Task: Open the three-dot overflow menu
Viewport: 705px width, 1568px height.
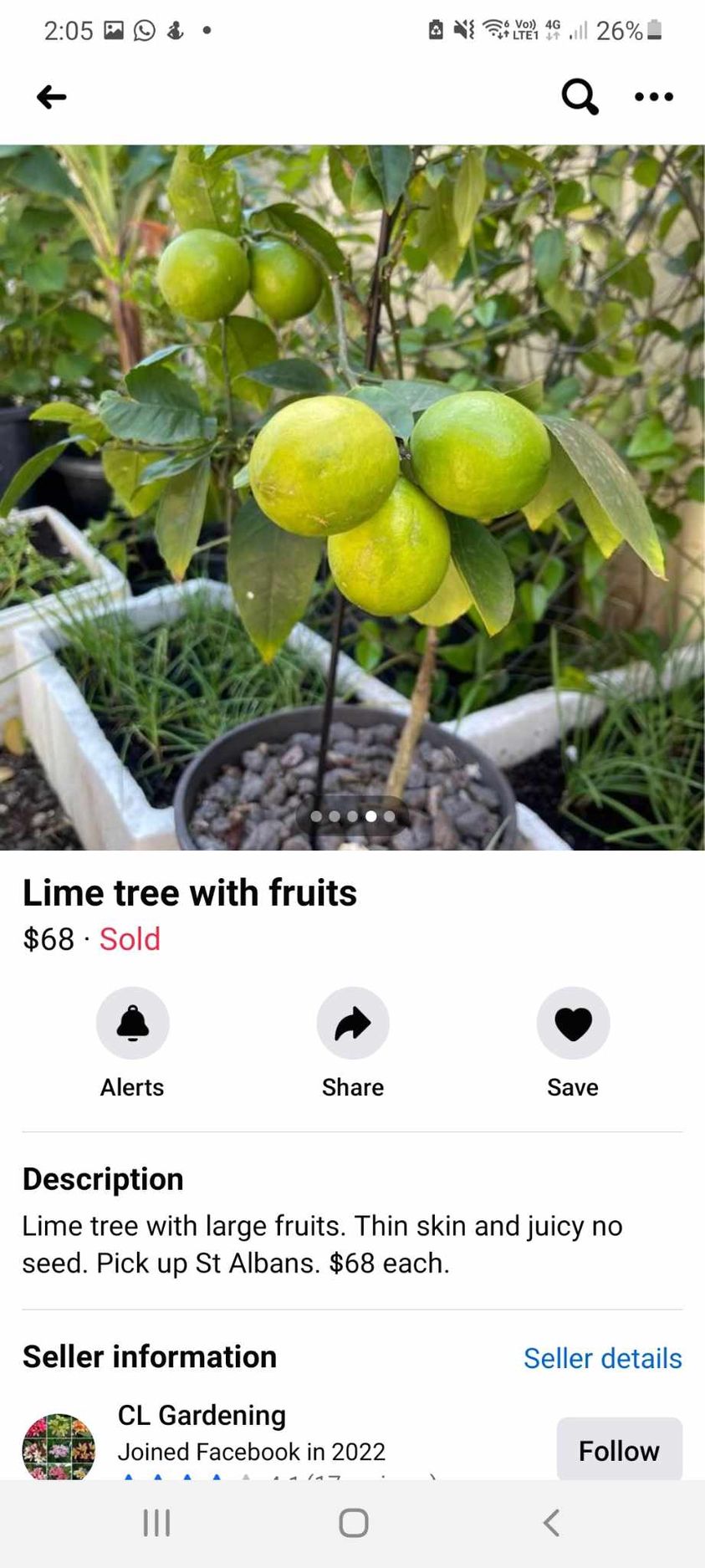Action: [x=653, y=97]
